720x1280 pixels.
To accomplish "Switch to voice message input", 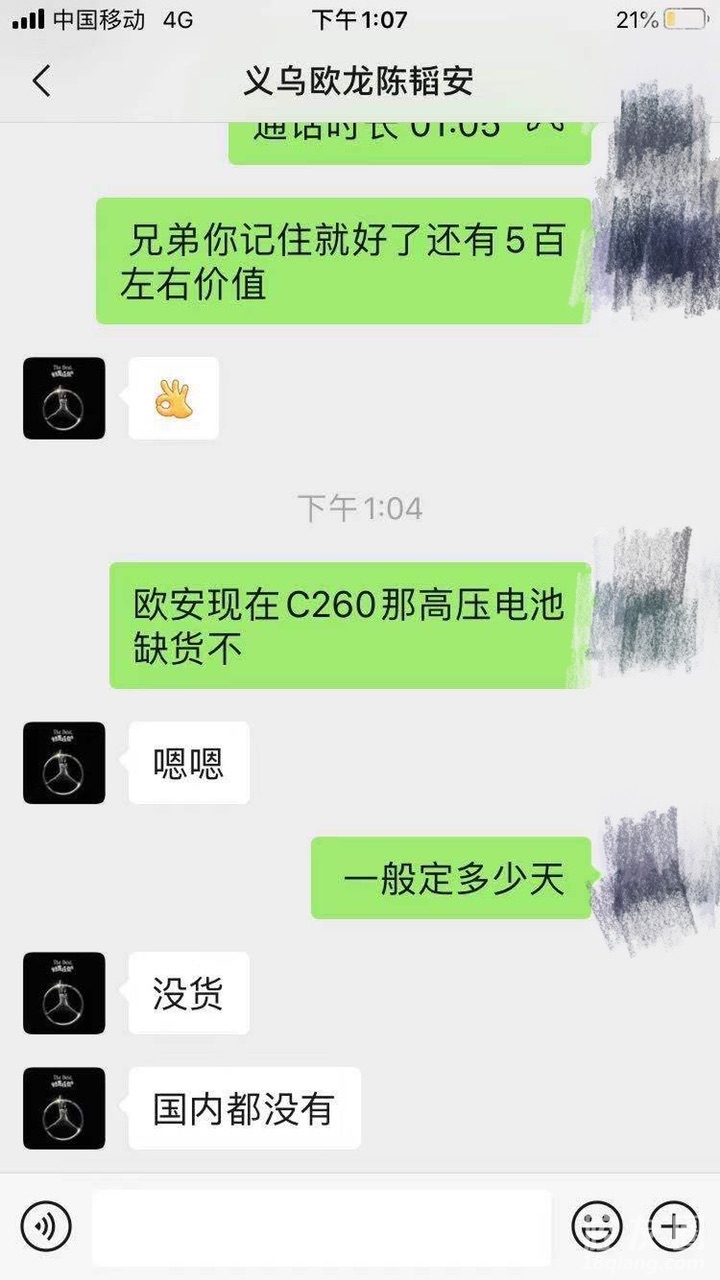I will [46, 1226].
